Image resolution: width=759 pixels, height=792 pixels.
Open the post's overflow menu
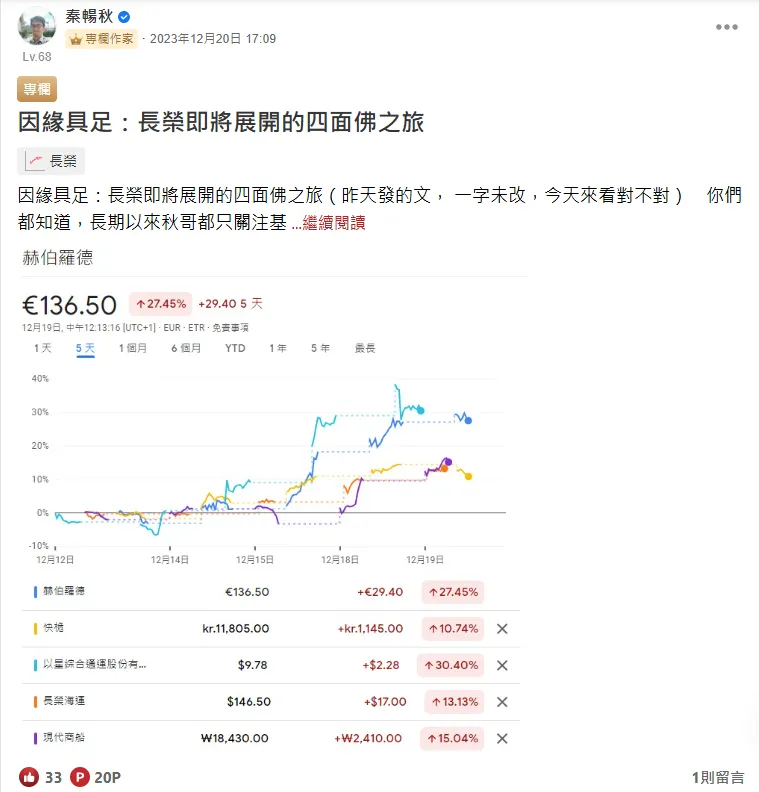[x=726, y=27]
